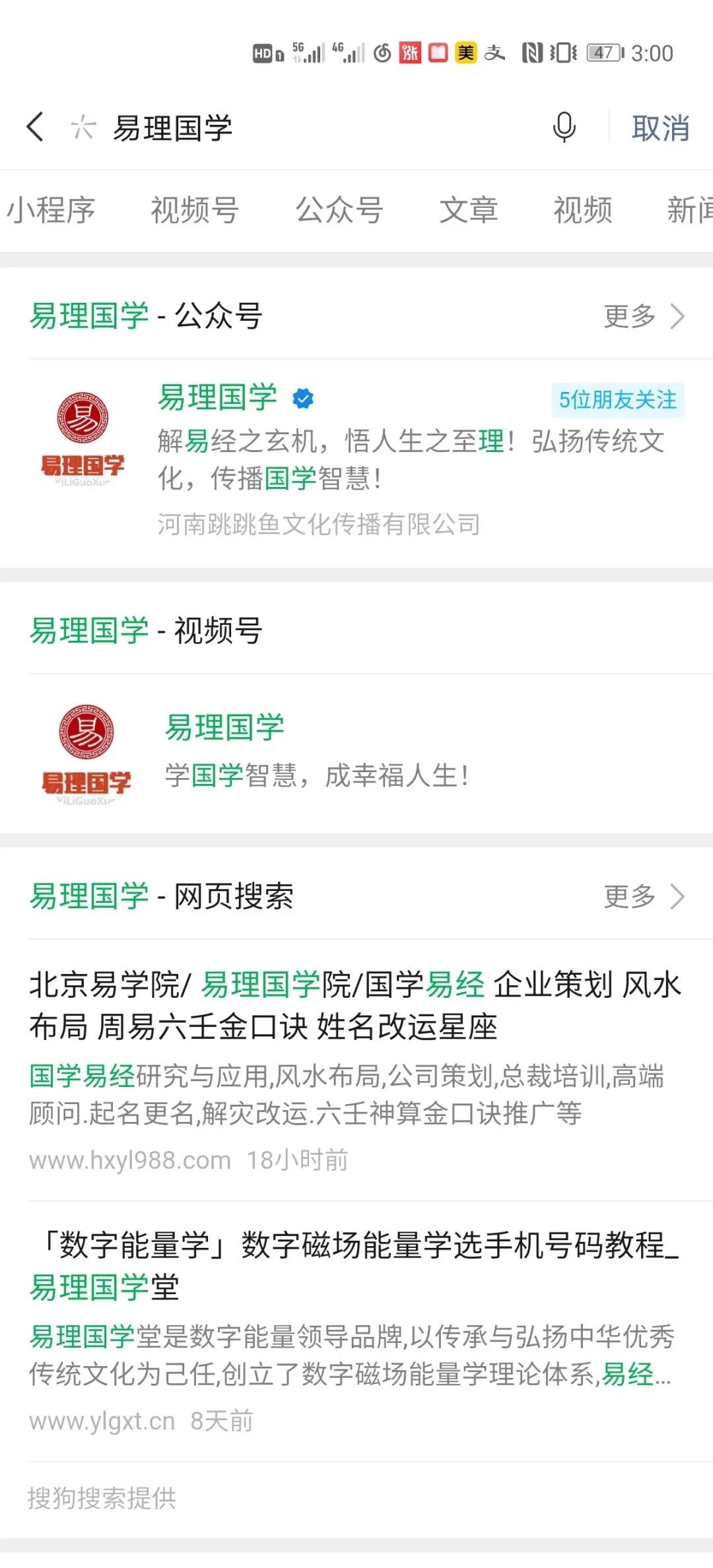Viewport: 713px width, 1568px height.
Task: Expand more 网页搜索 results via 更多
Action: 628,898
